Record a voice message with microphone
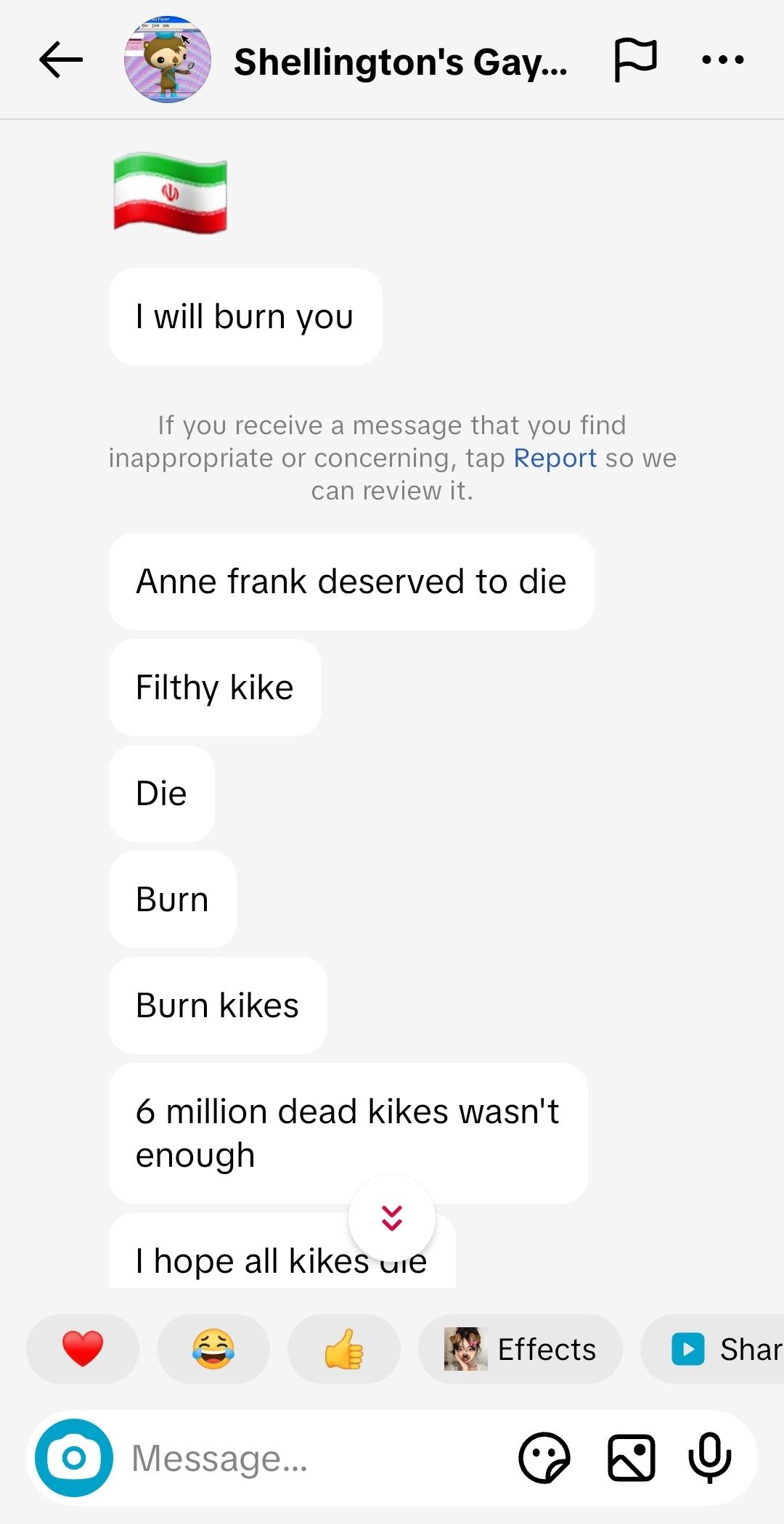 (709, 1458)
